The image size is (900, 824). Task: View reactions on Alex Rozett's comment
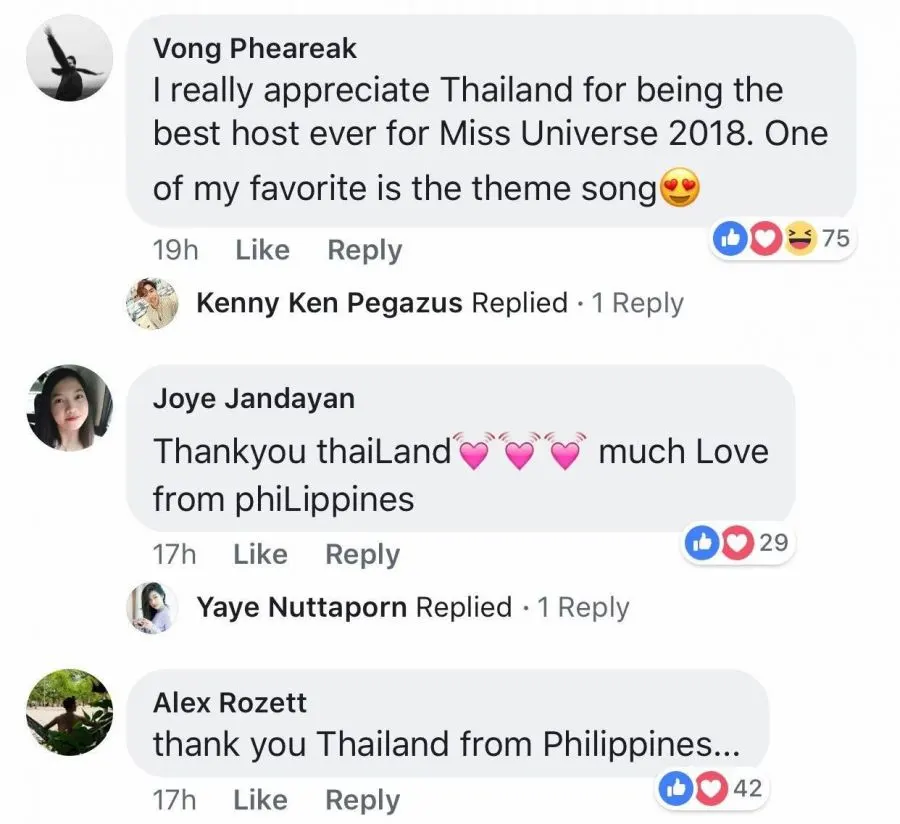[x=712, y=788]
